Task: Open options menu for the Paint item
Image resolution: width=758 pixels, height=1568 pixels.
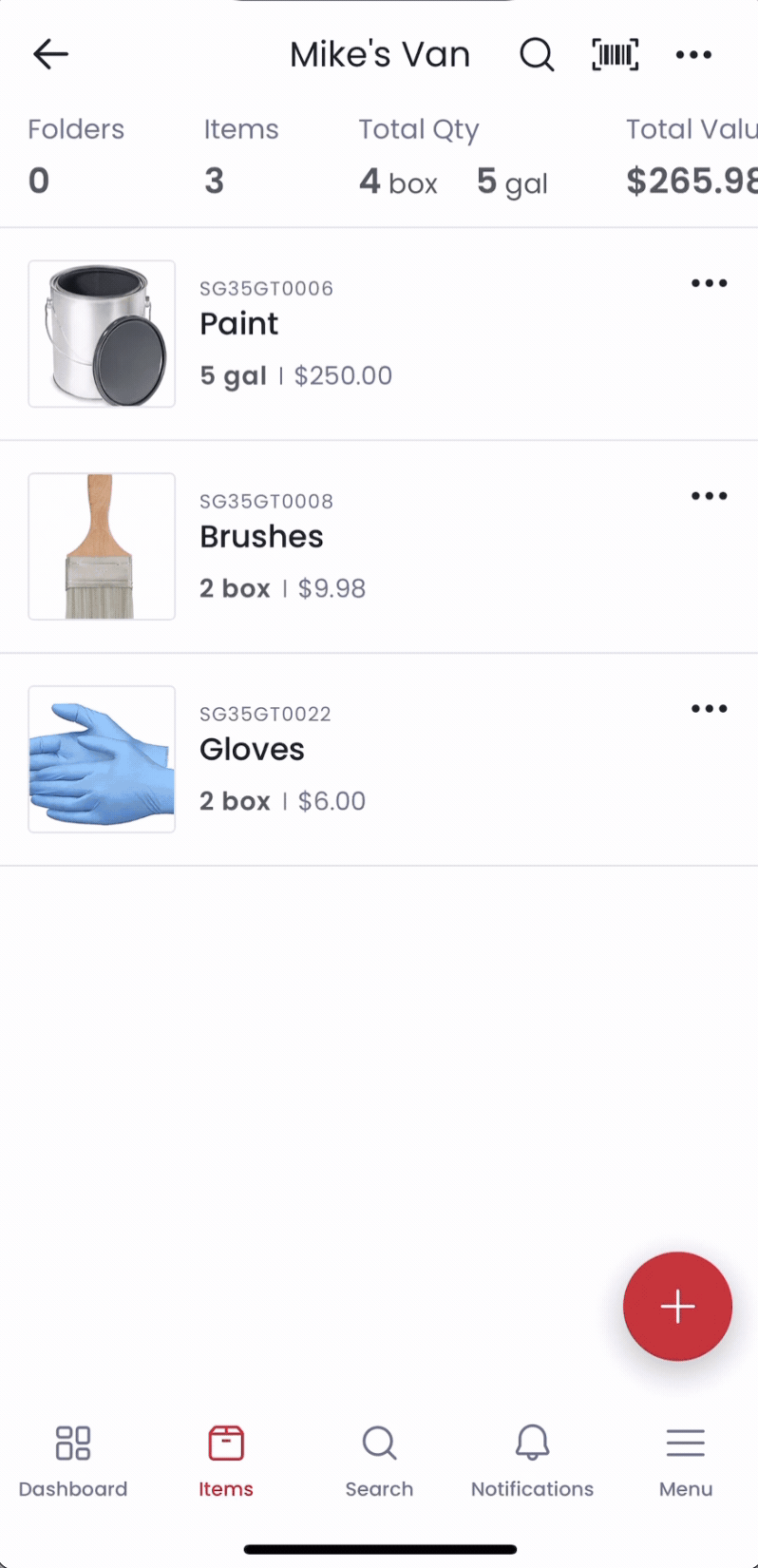Action: (x=709, y=282)
